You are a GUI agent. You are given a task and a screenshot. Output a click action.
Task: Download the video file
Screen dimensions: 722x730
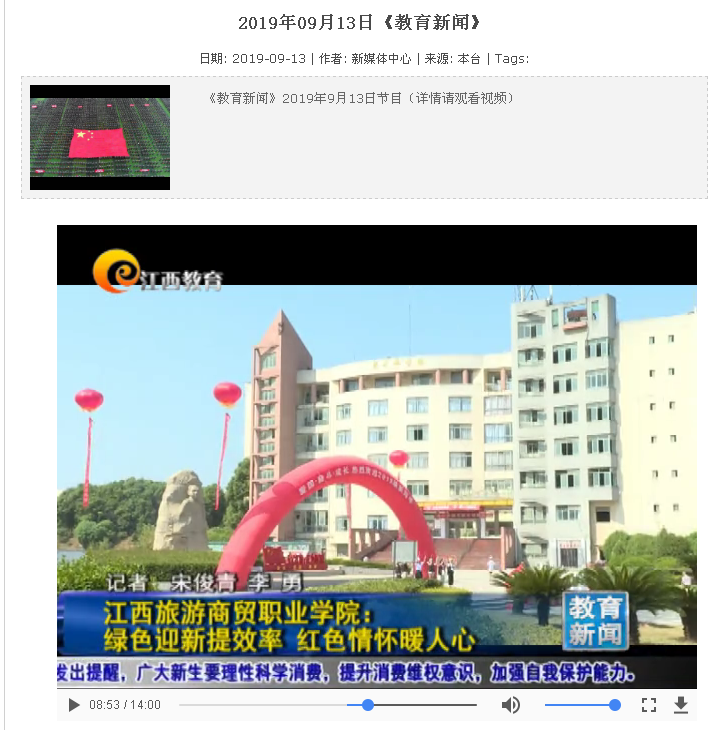(x=681, y=705)
